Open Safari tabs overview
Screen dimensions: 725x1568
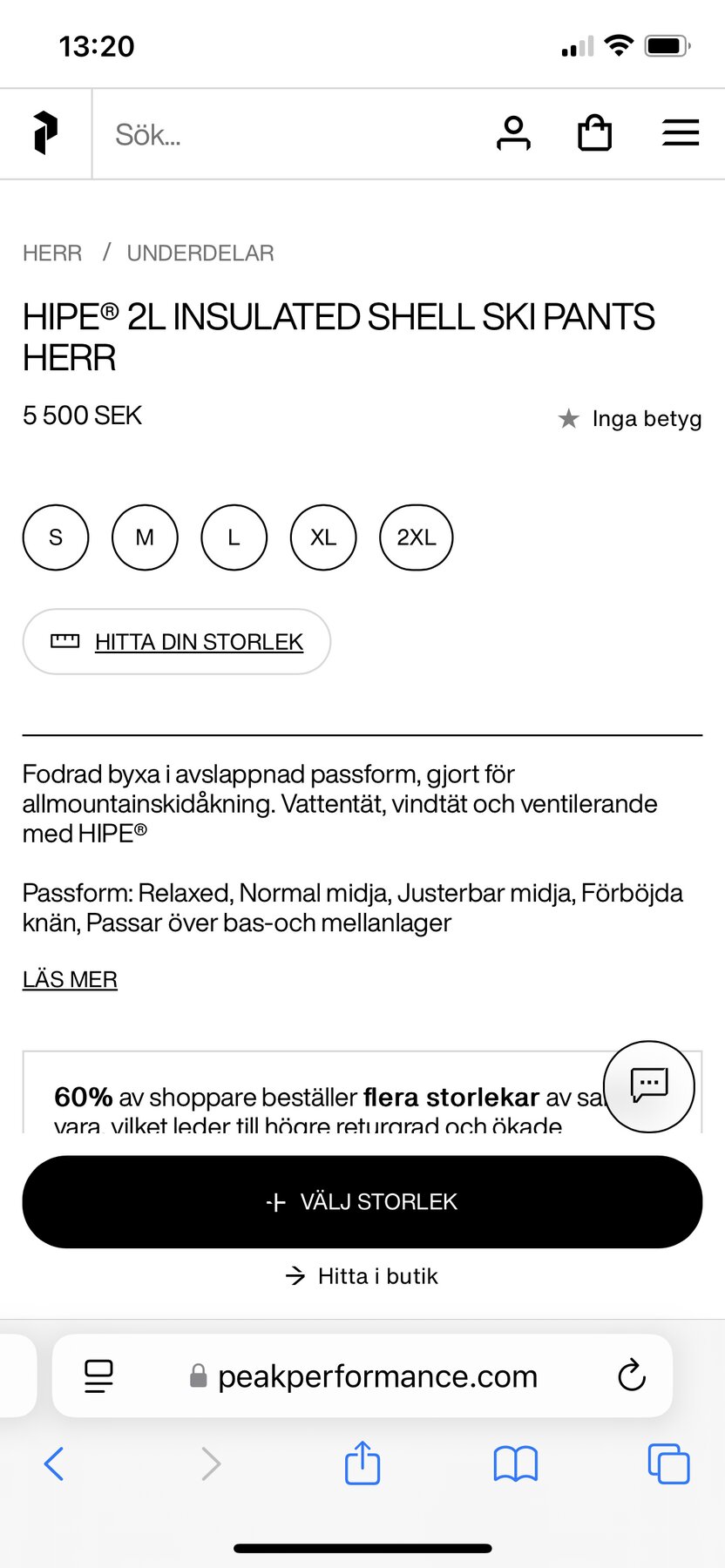[668, 1463]
